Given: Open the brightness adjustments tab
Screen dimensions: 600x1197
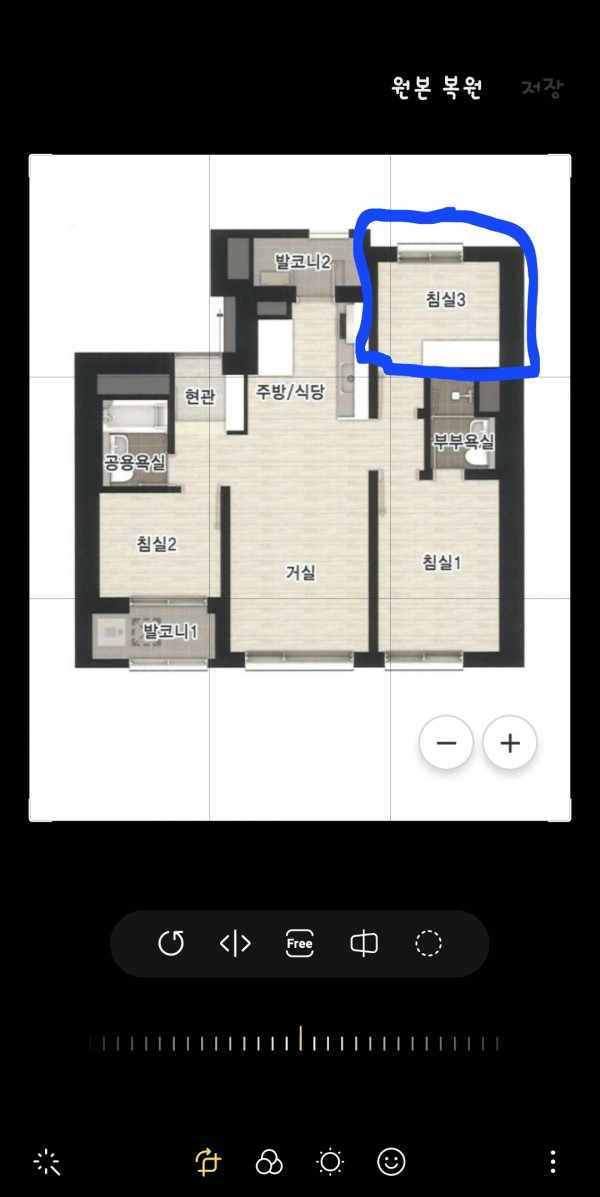Looking at the screenshot, I should 330,1161.
